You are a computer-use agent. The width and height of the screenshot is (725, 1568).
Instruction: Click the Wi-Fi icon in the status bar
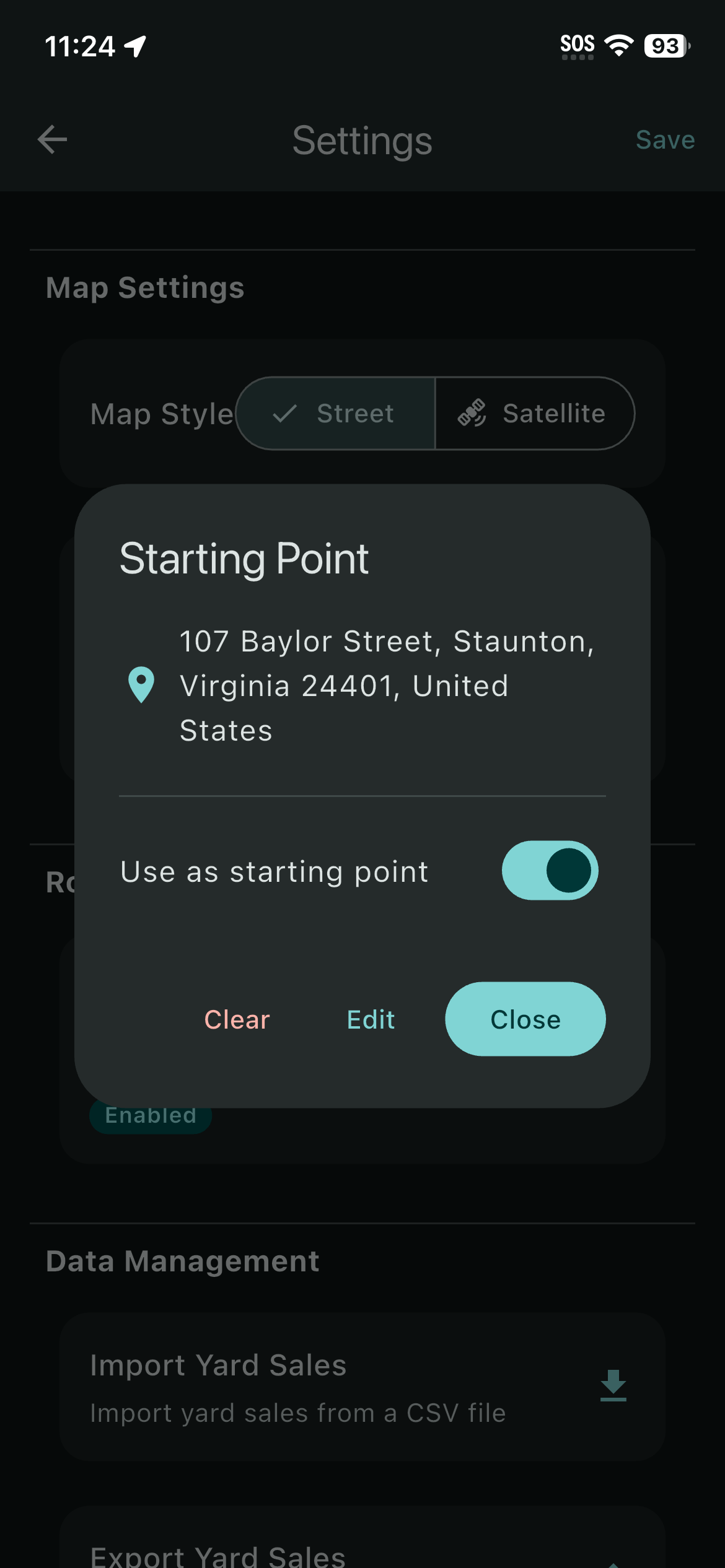coord(618,45)
